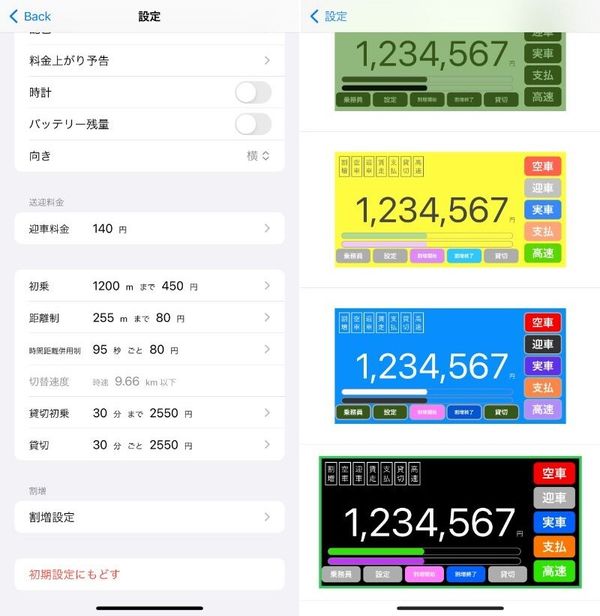Change the 向き orientation picker
Image resolution: width=600 pixels, height=616 pixels.
258,156
